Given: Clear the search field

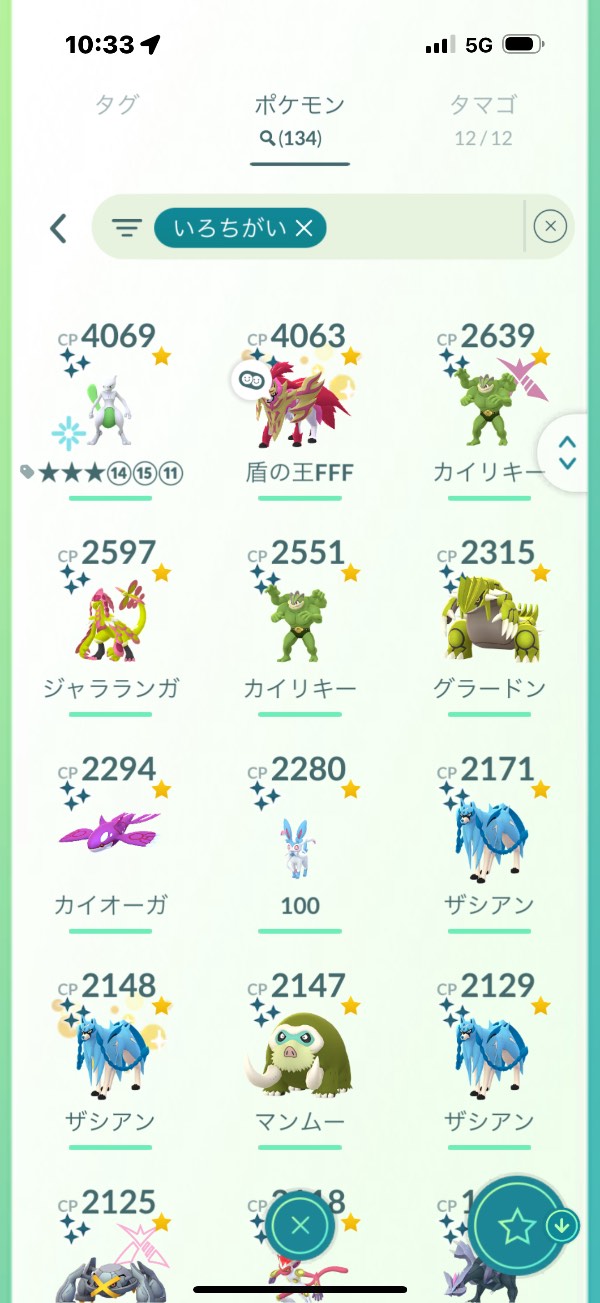Looking at the screenshot, I should point(550,227).
